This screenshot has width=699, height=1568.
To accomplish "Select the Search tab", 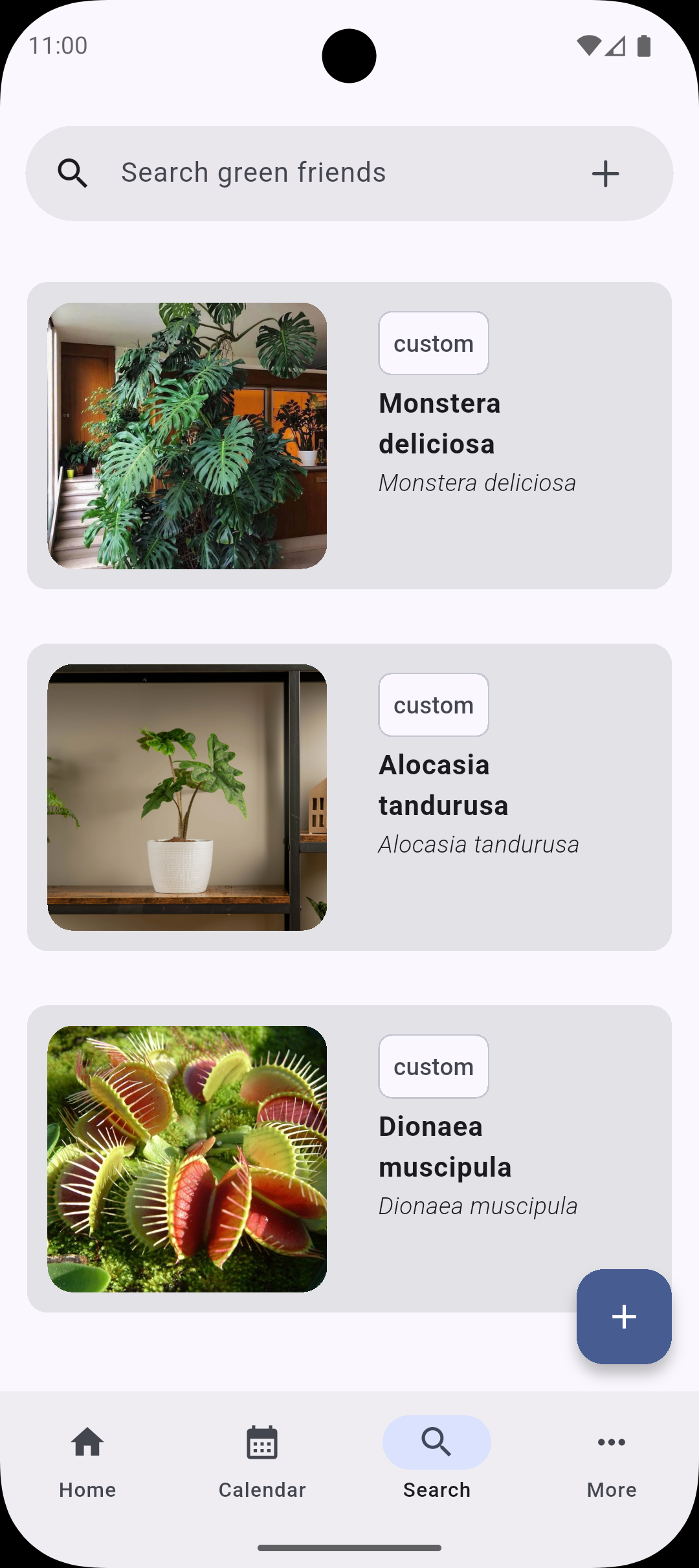I will (437, 1461).
